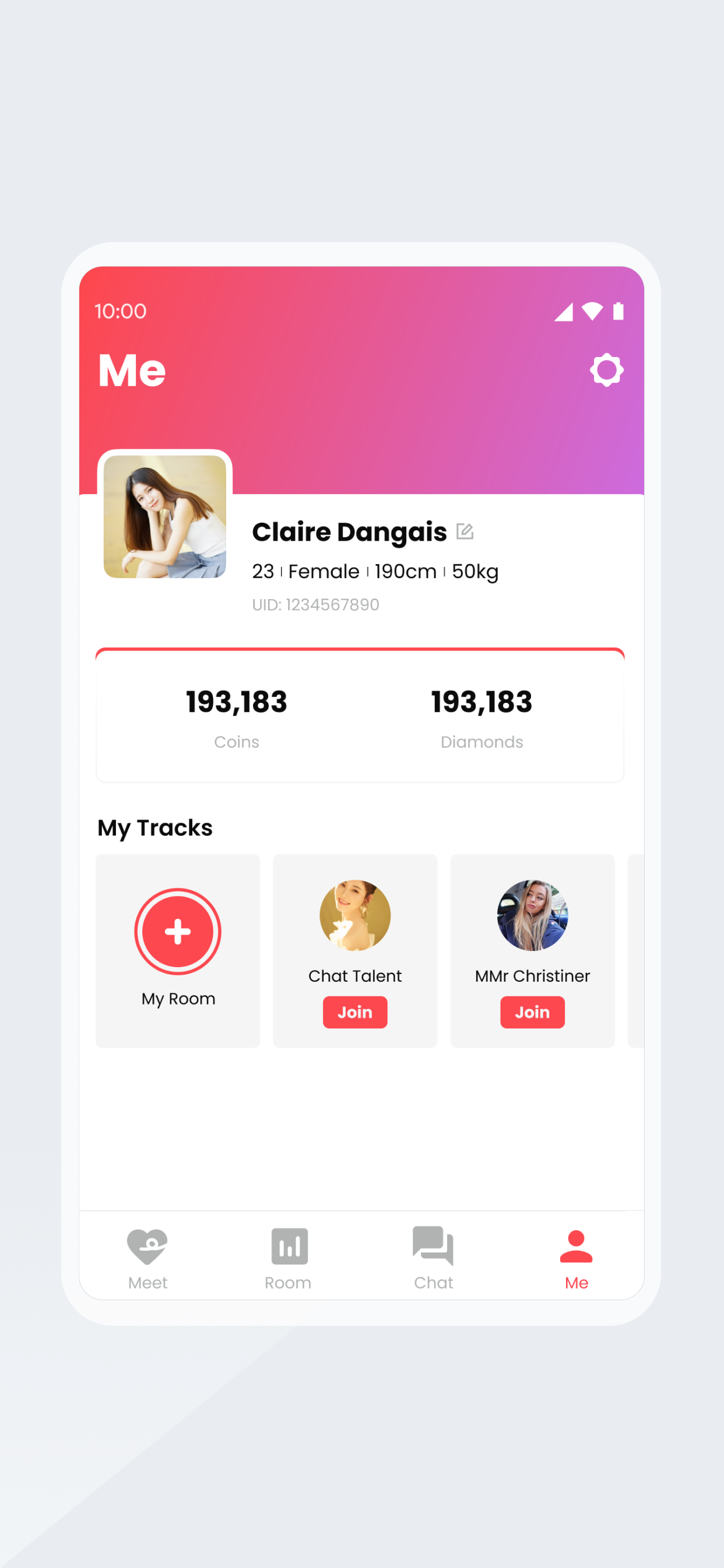Switch to the Room tab
The width and height of the screenshot is (724, 1568).
tap(289, 1256)
